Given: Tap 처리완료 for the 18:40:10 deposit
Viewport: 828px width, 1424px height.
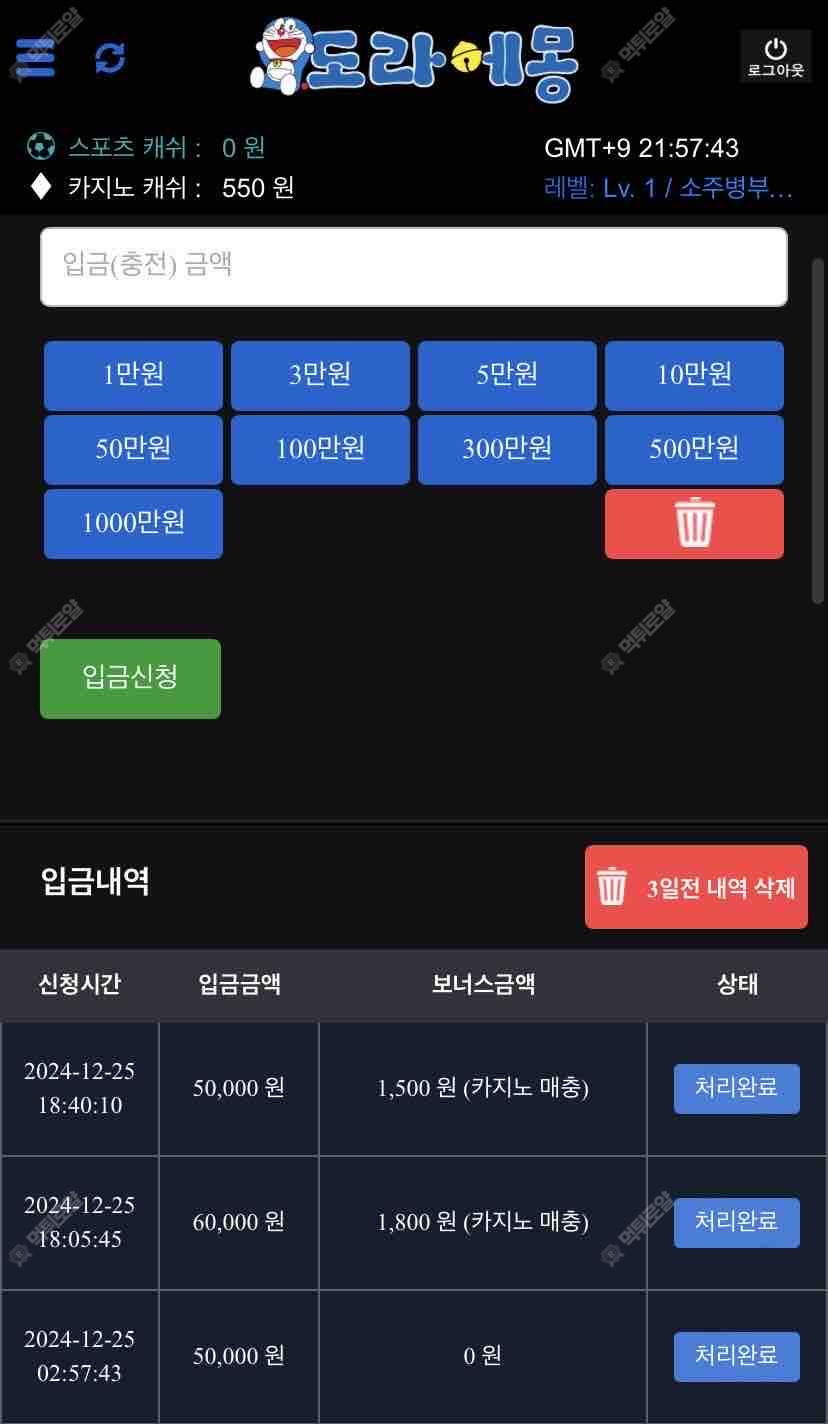Looking at the screenshot, I should click(x=736, y=1088).
